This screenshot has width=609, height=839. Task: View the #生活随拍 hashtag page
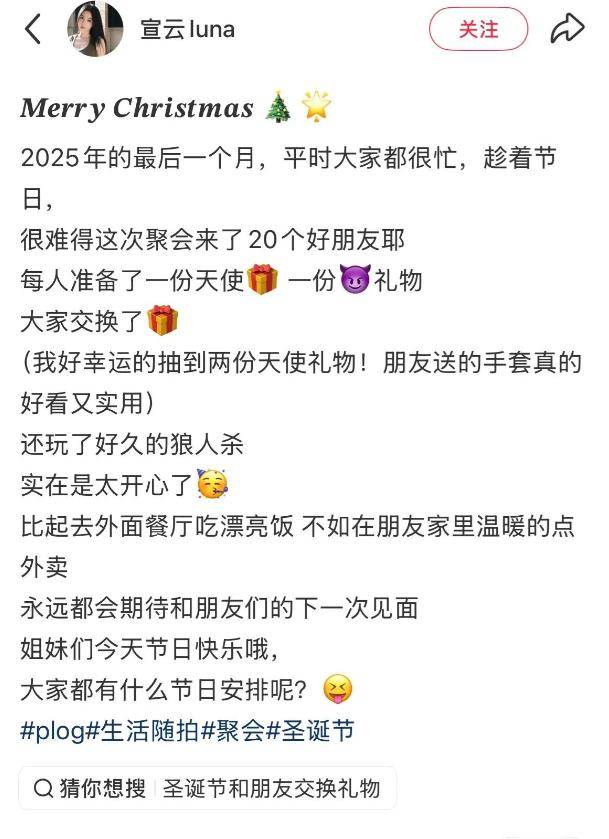(142, 731)
